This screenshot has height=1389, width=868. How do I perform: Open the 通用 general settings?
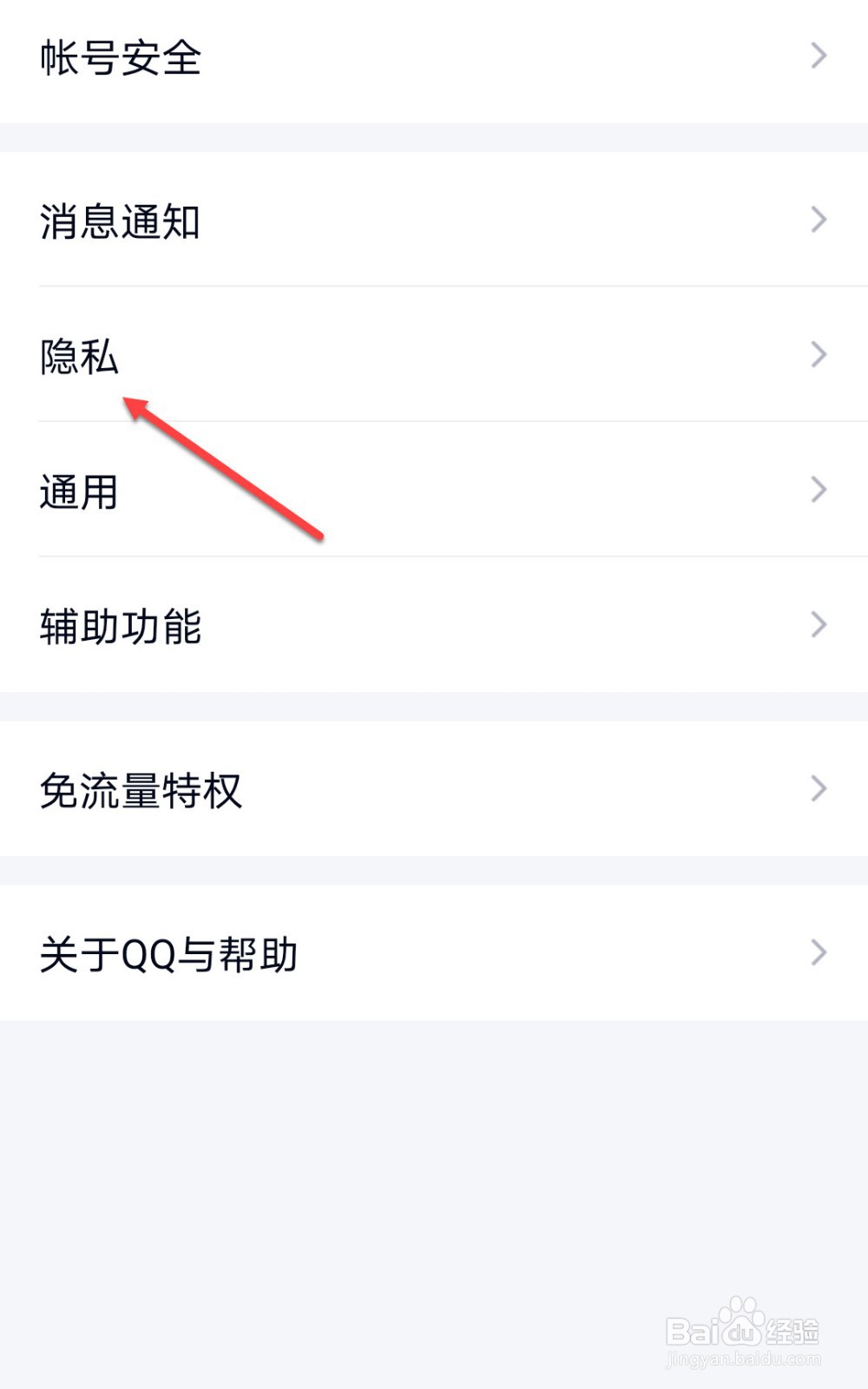coord(76,492)
